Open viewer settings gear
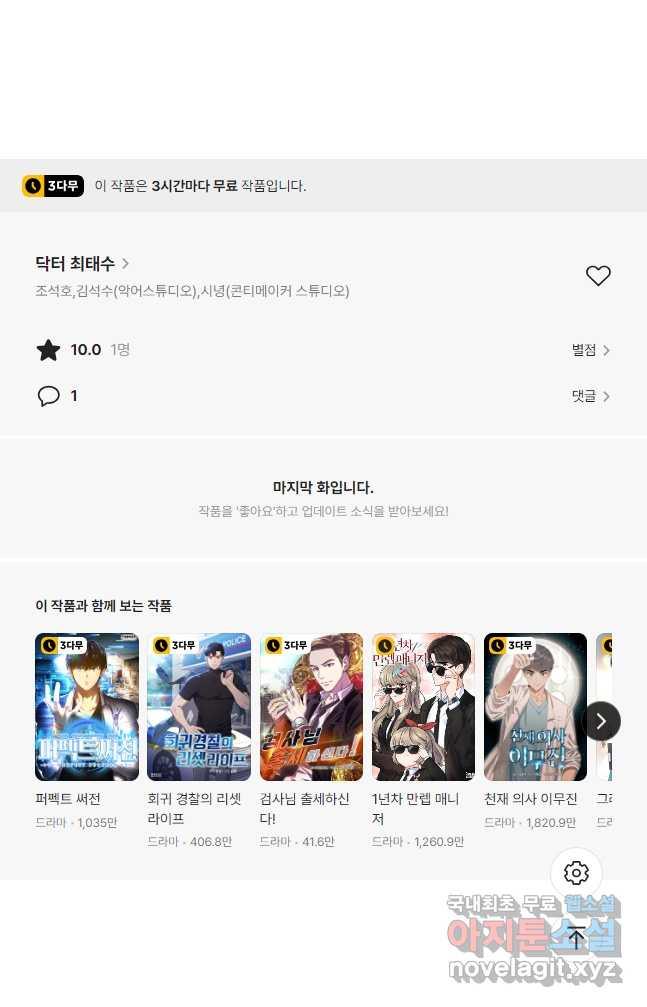The width and height of the screenshot is (647, 1007). (576, 873)
